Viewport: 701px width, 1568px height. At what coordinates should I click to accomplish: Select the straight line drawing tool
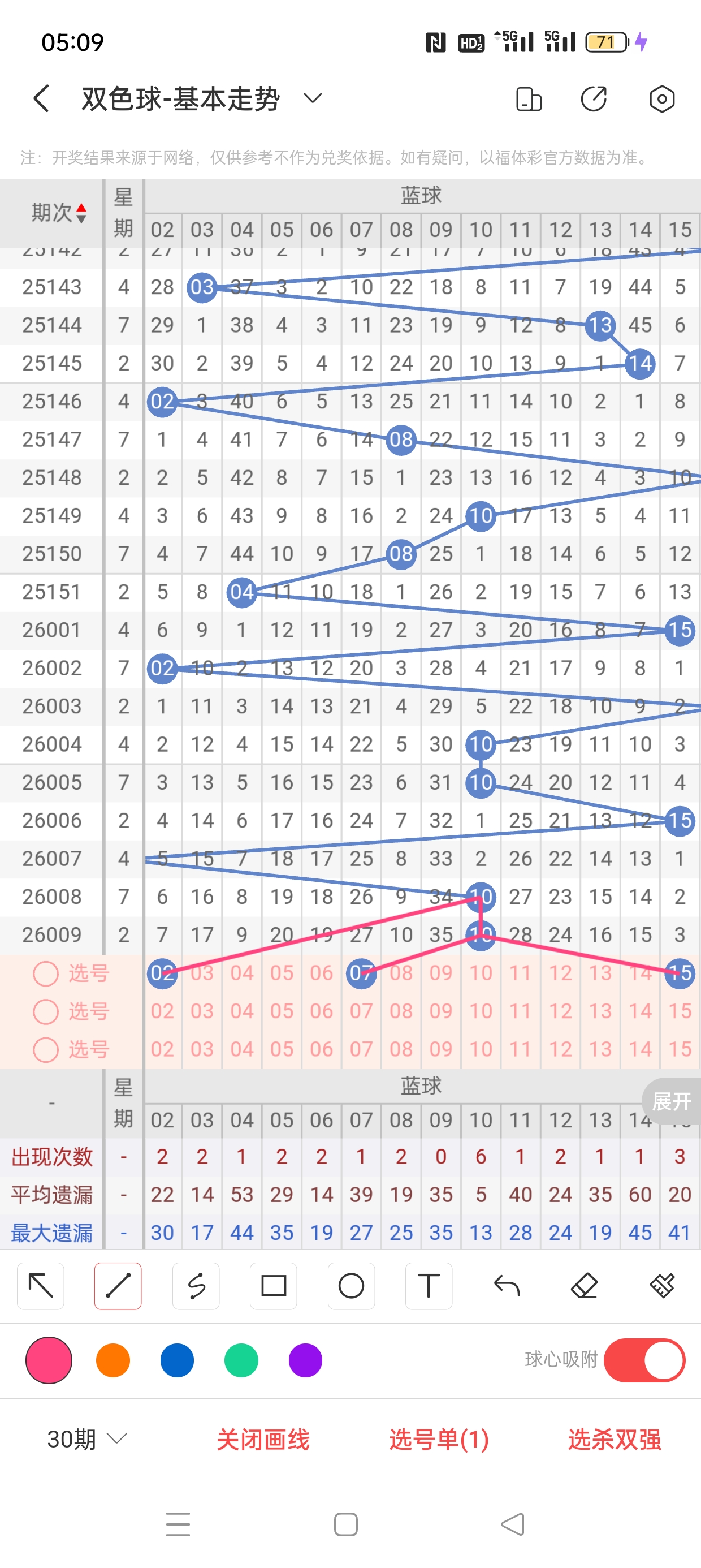coord(118,1286)
